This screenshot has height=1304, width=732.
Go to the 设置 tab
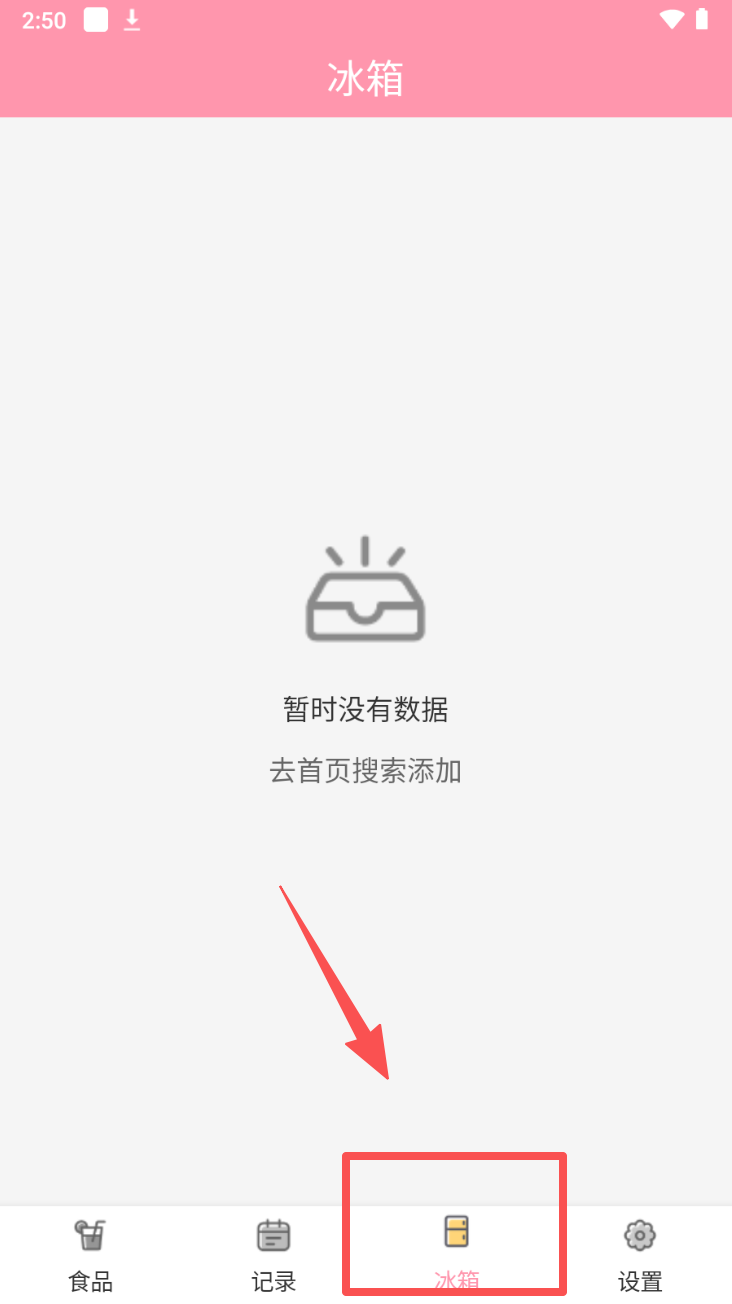(640, 1253)
